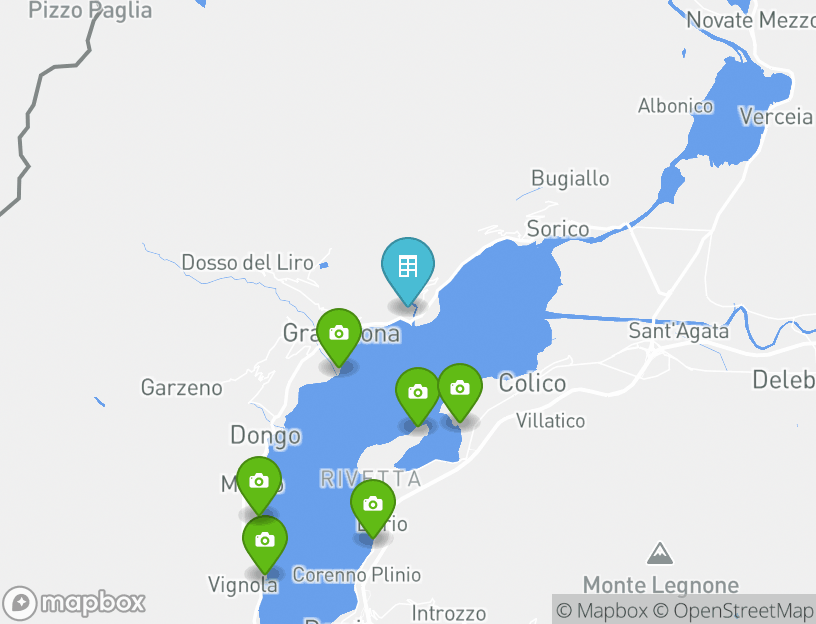This screenshot has width=816, height=624.
Task: Select the camera marker nearest Colico
Action: [x=460, y=390]
